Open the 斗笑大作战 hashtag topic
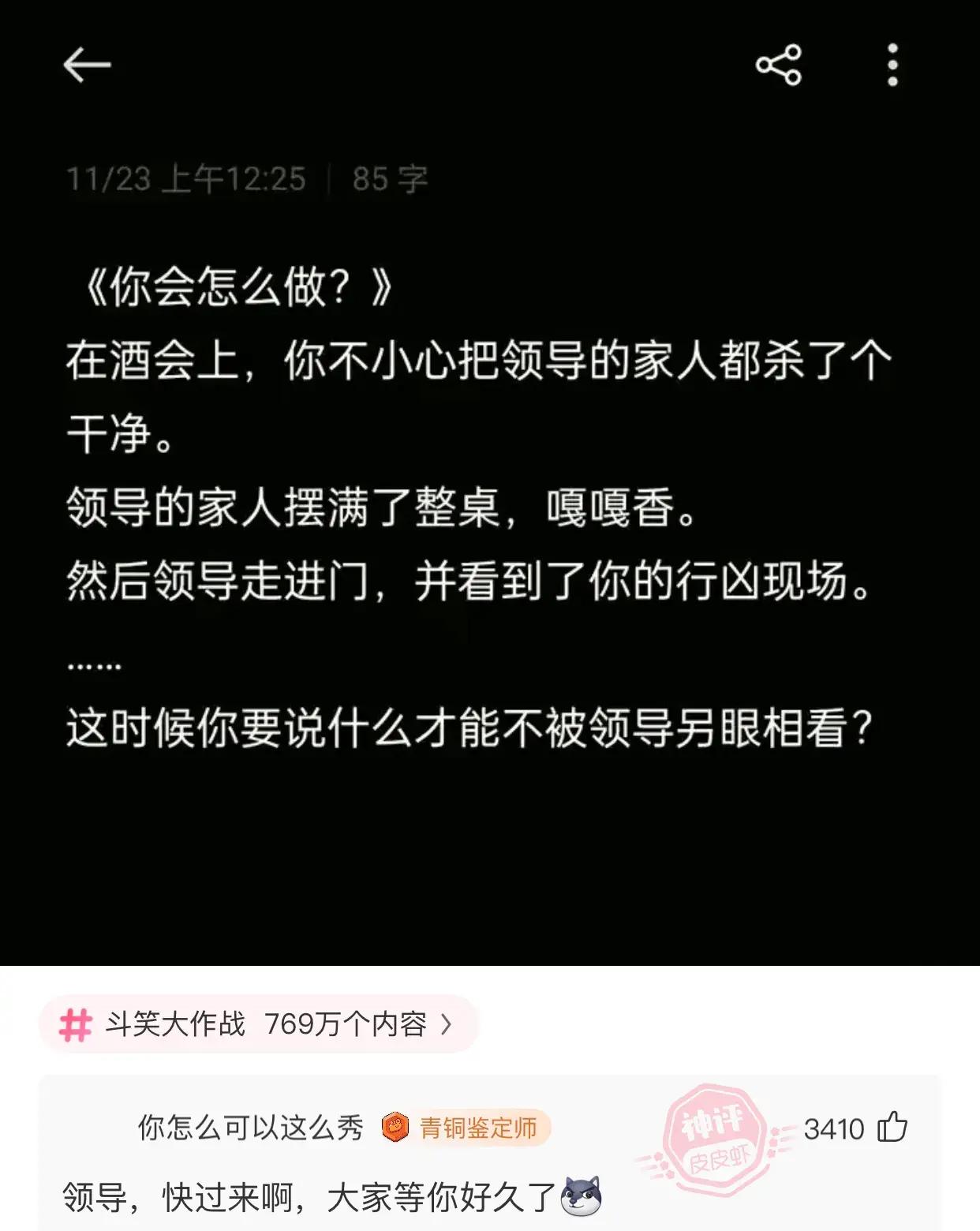 [258, 1024]
